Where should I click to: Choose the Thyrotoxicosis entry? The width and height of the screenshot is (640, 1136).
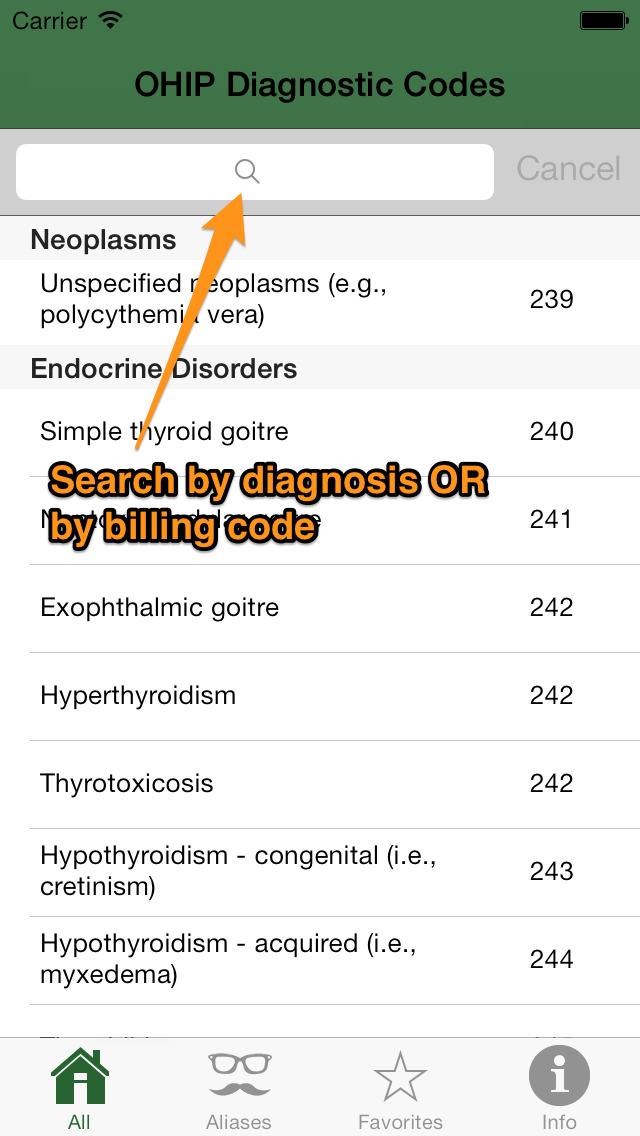click(320, 784)
